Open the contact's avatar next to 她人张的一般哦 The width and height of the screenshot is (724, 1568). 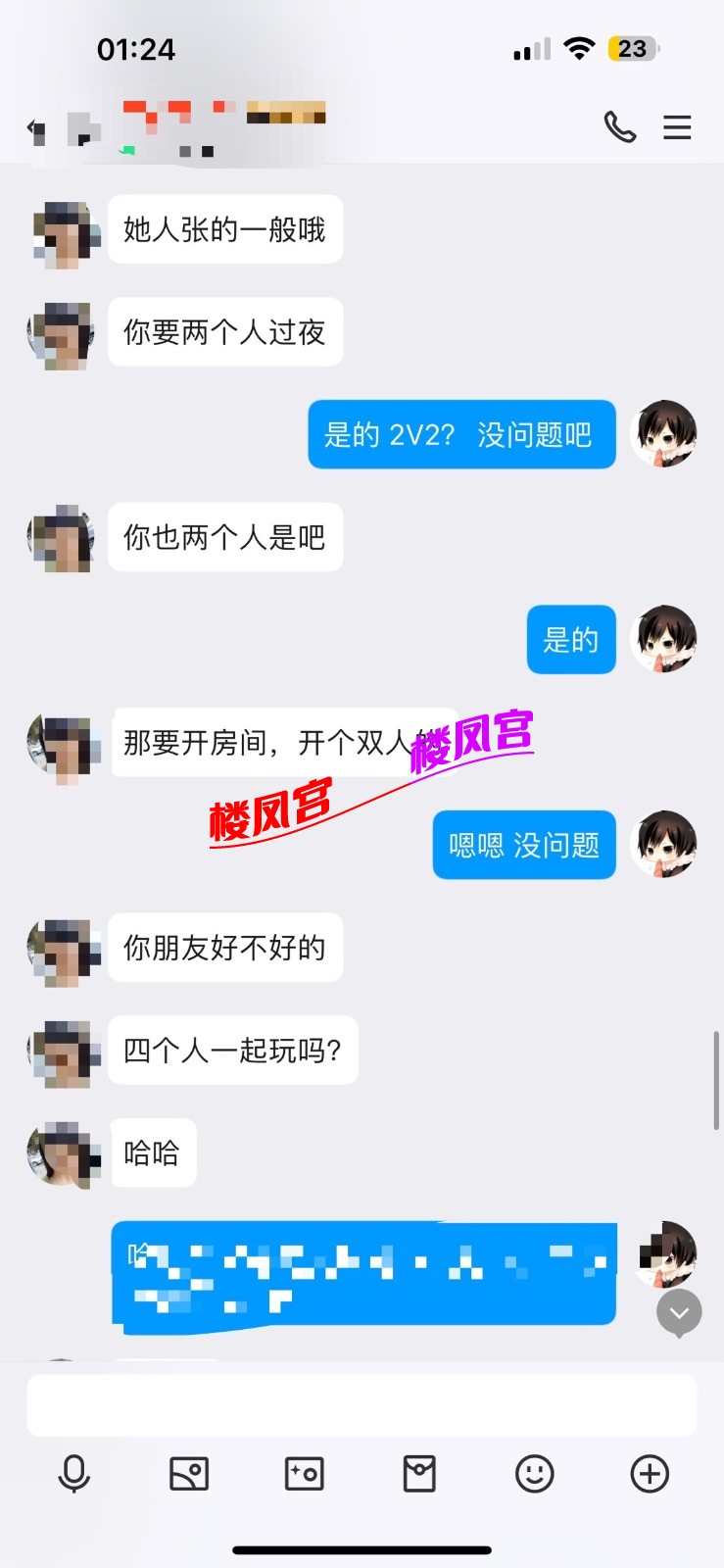(x=65, y=233)
